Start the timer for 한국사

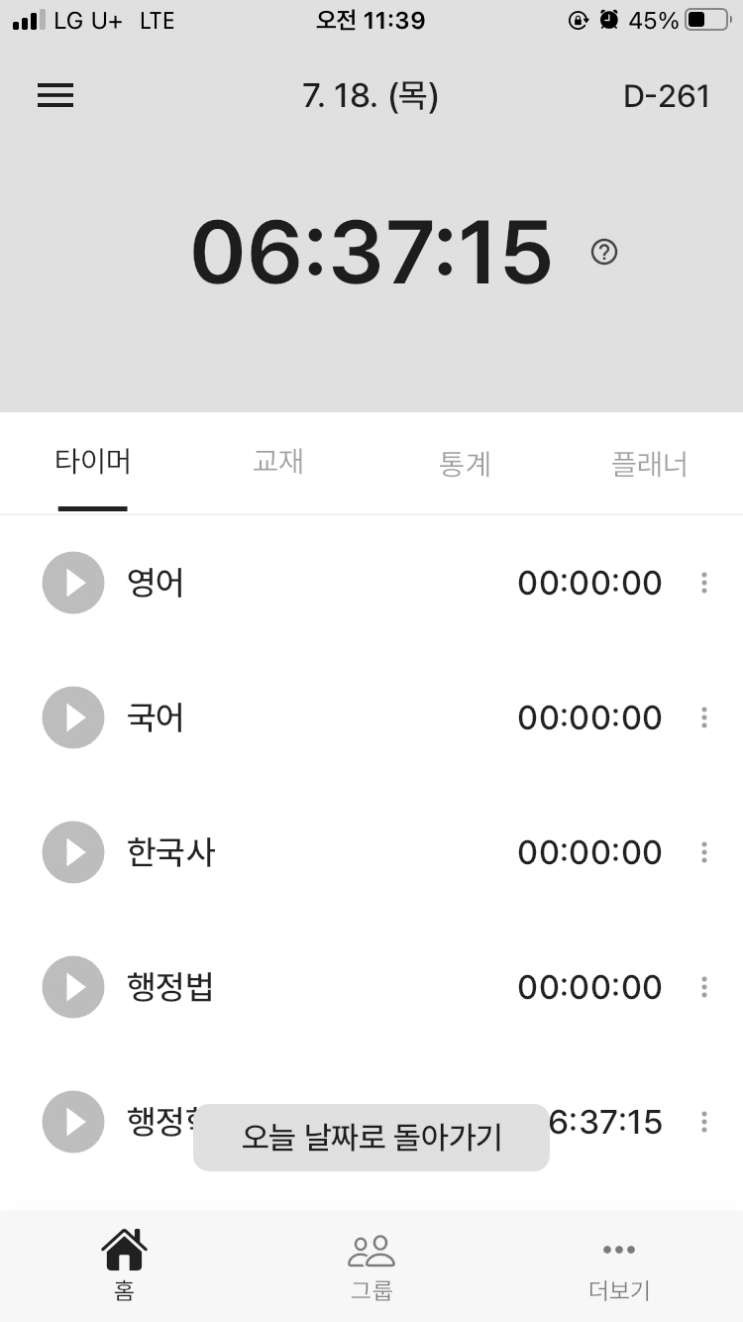point(73,853)
